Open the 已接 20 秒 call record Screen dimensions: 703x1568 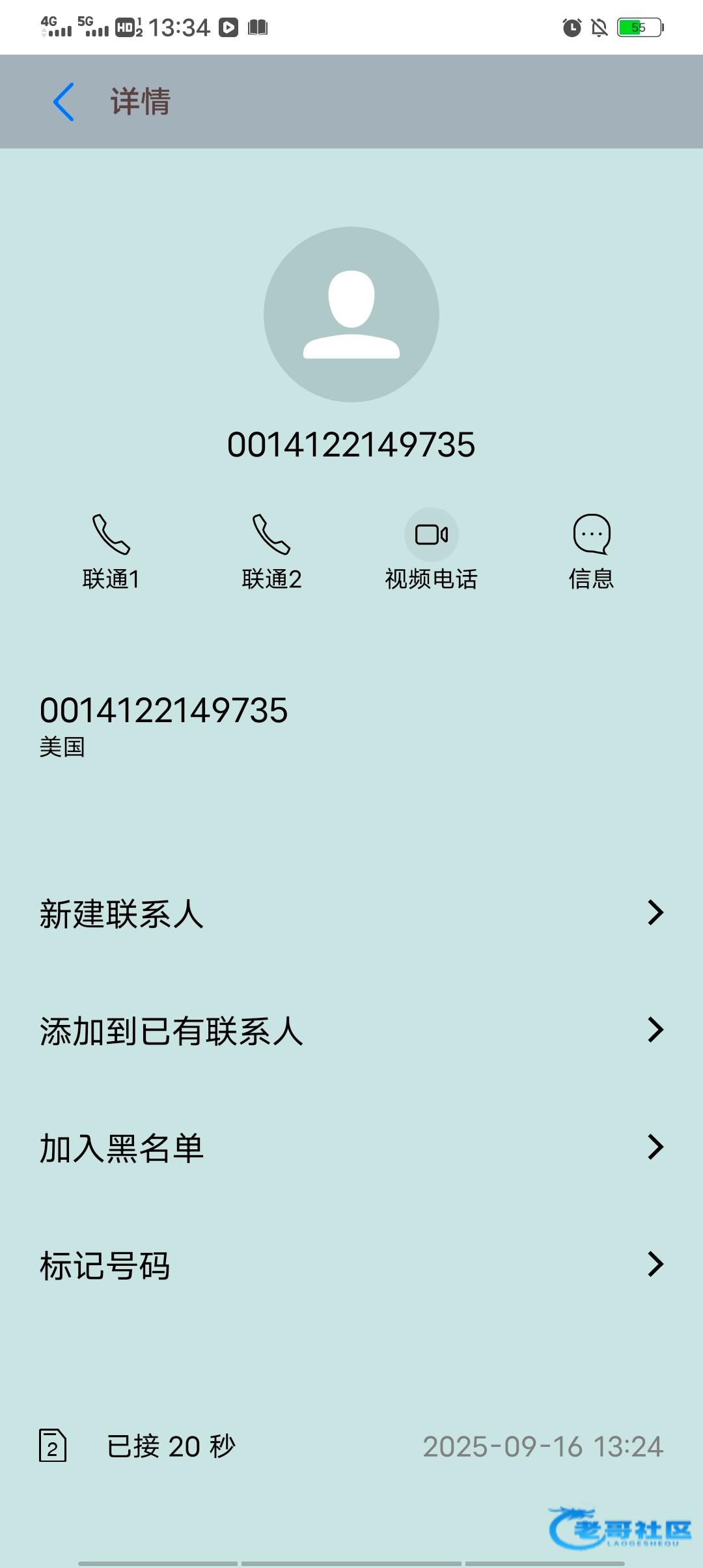click(351, 1446)
